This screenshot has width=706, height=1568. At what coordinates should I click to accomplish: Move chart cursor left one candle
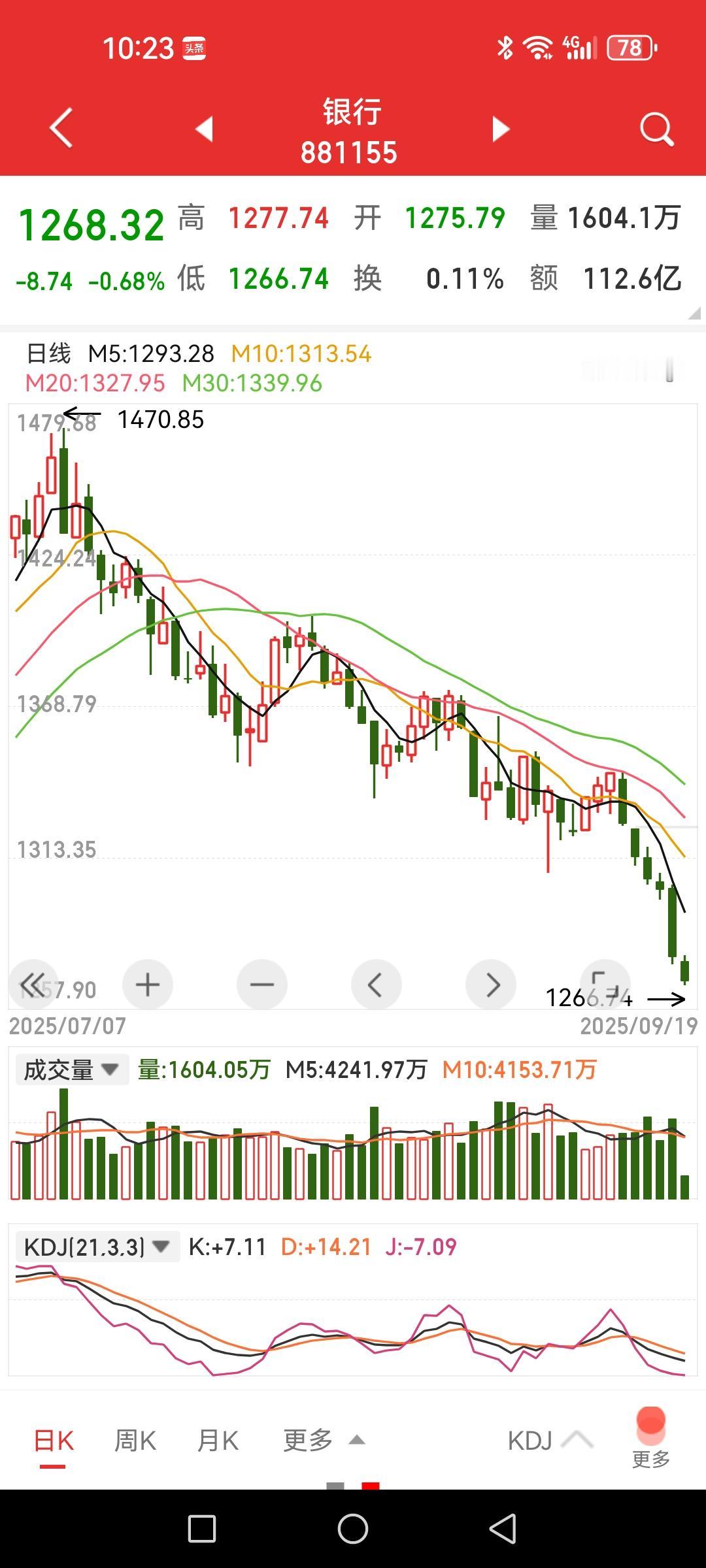(x=377, y=984)
